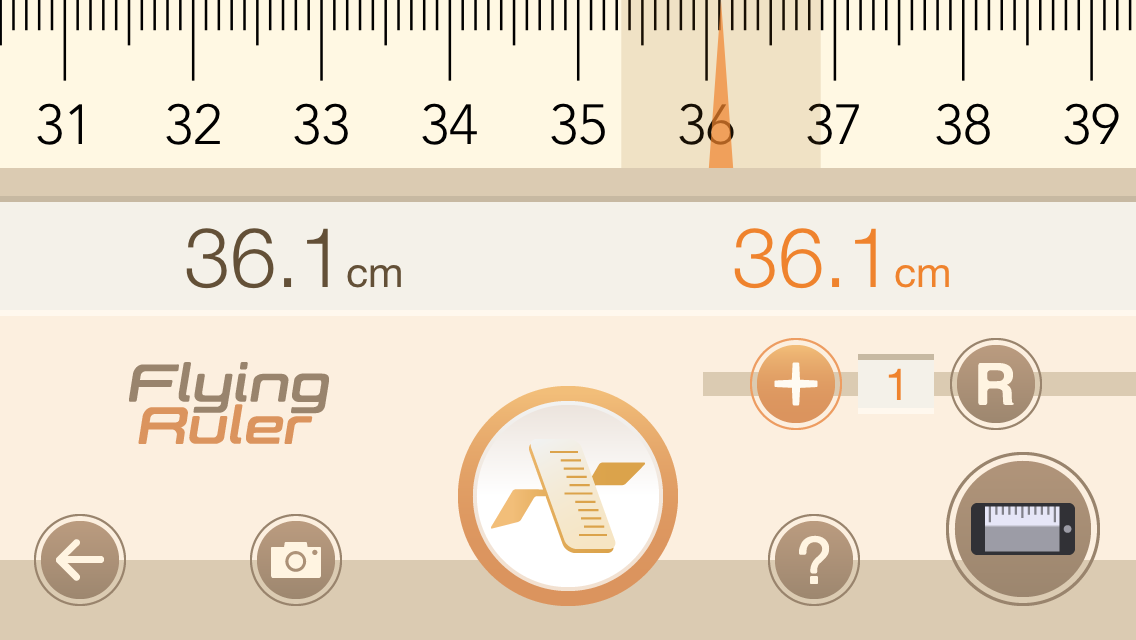Tap the back arrow button
This screenshot has width=1136, height=640.
80,561
